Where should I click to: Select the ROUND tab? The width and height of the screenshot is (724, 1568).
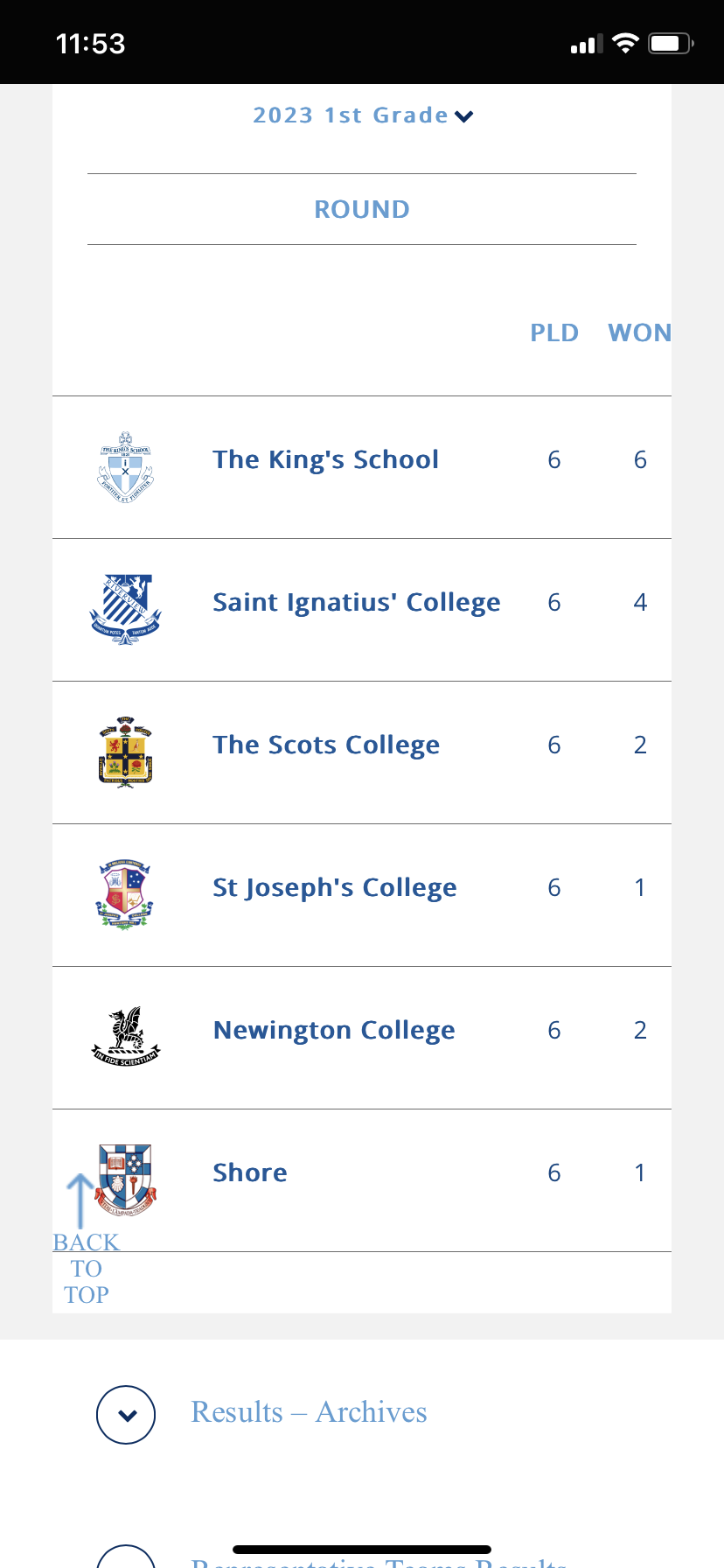tap(362, 209)
